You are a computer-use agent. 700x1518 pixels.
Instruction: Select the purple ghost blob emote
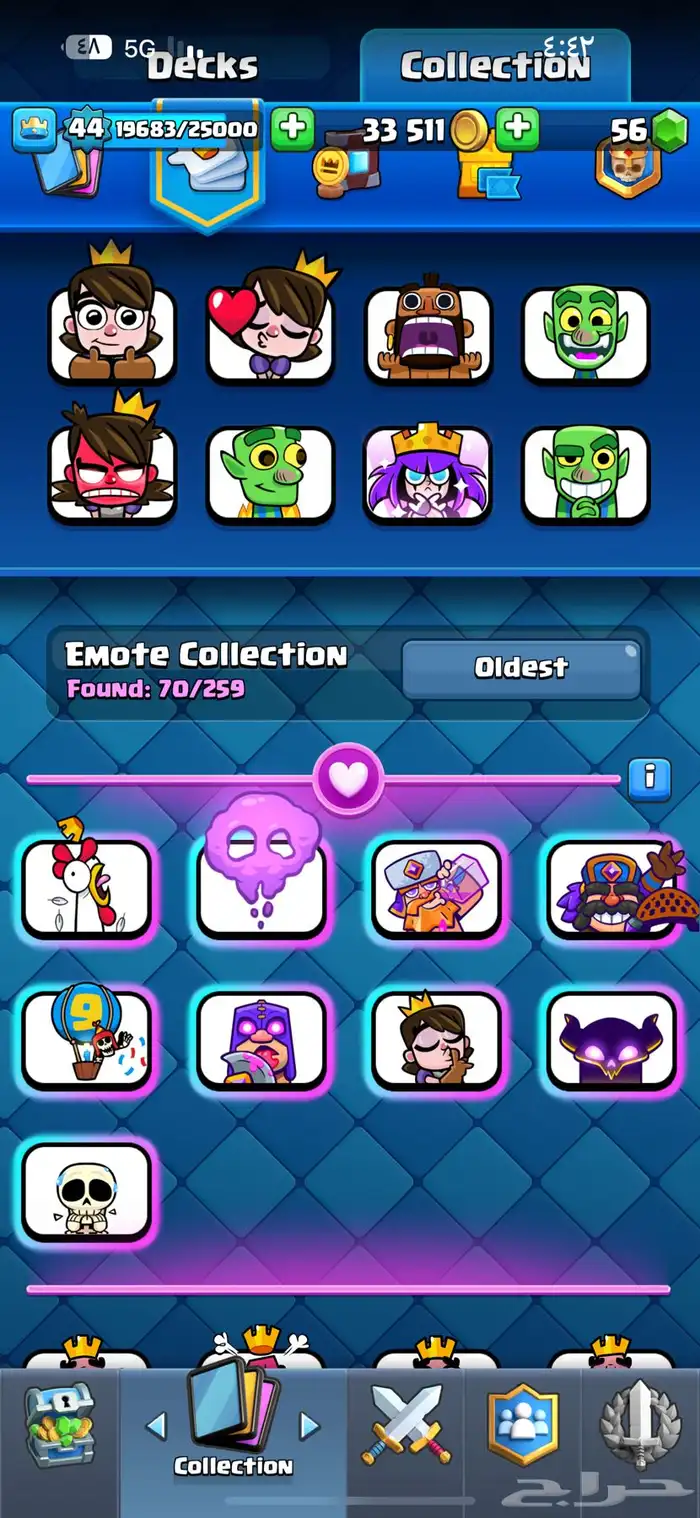coord(261,885)
